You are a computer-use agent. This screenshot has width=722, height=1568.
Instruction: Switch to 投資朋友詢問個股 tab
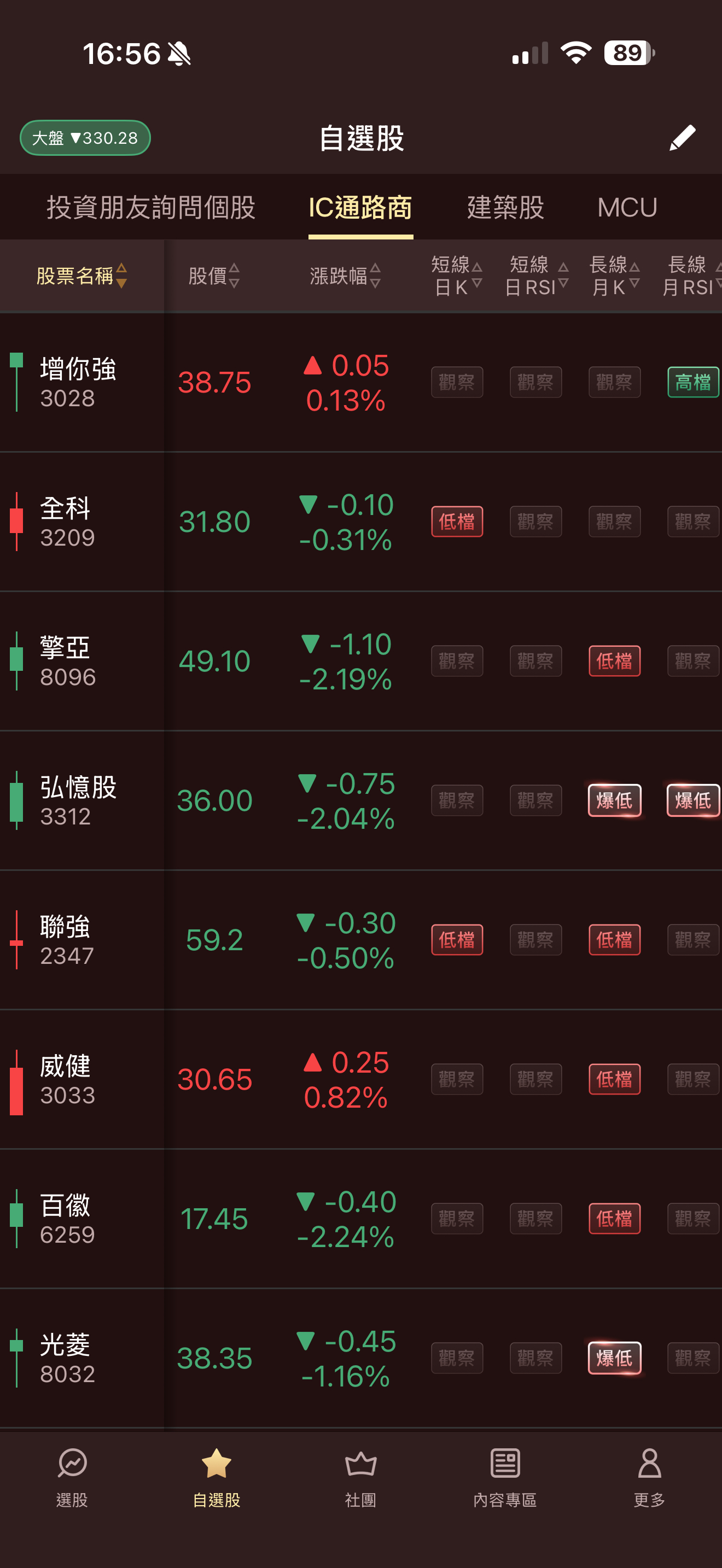151,208
